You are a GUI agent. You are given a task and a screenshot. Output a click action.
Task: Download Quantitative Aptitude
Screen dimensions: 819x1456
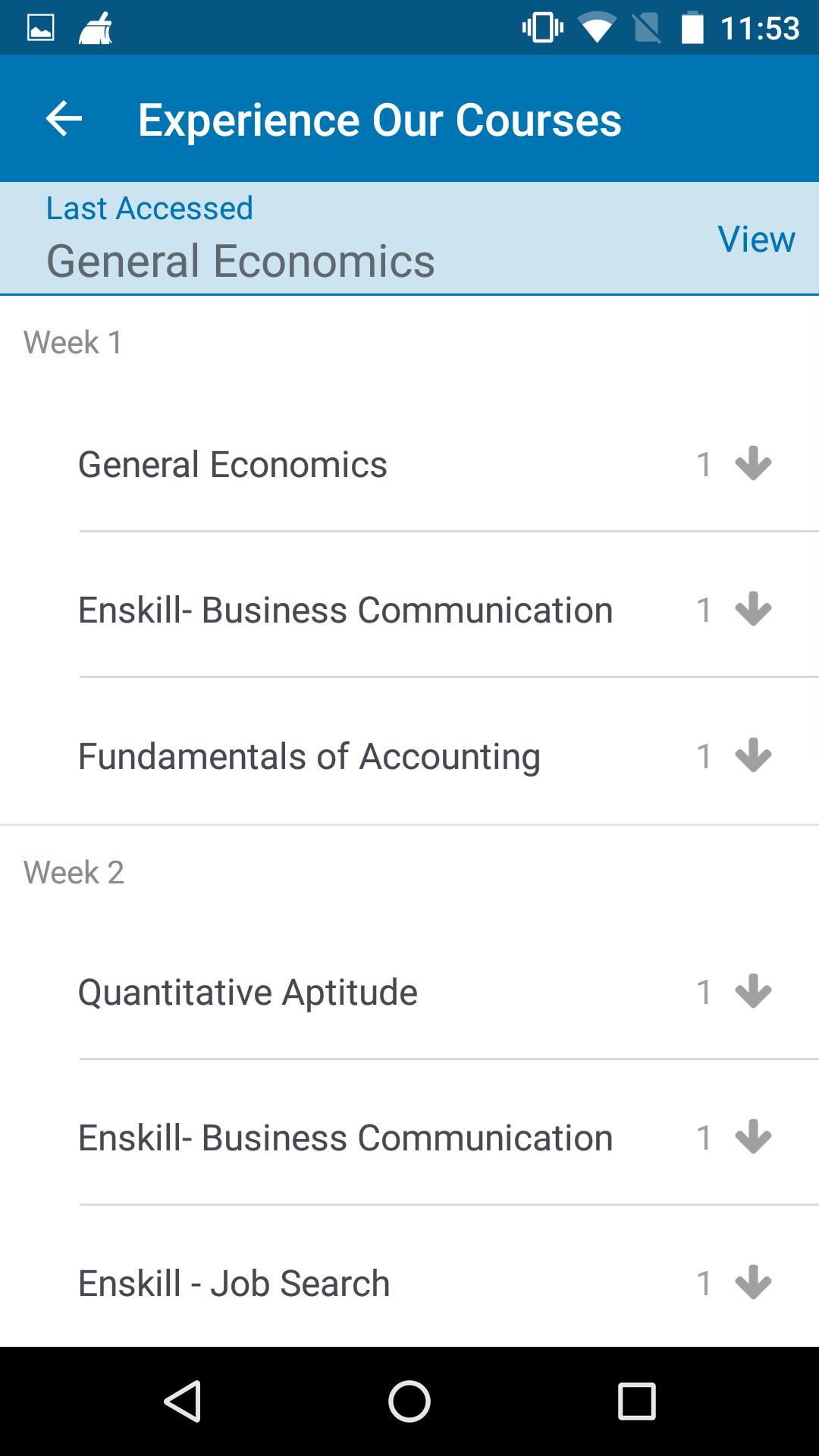(753, 991)
